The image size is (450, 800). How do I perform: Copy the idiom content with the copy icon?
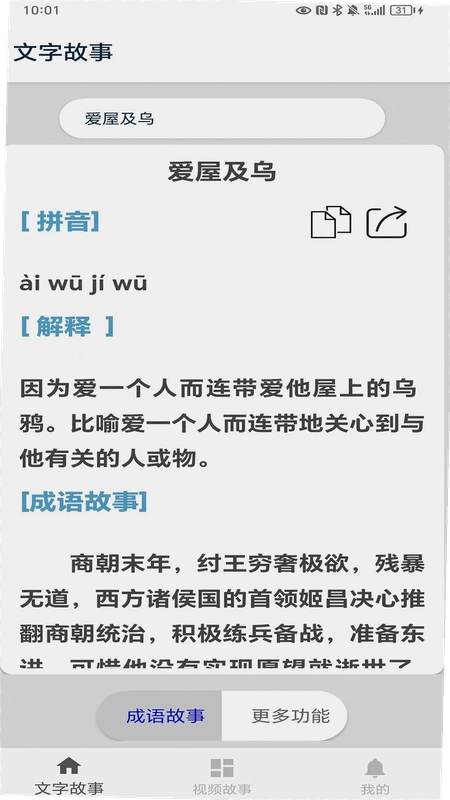(x=331, y=221)
